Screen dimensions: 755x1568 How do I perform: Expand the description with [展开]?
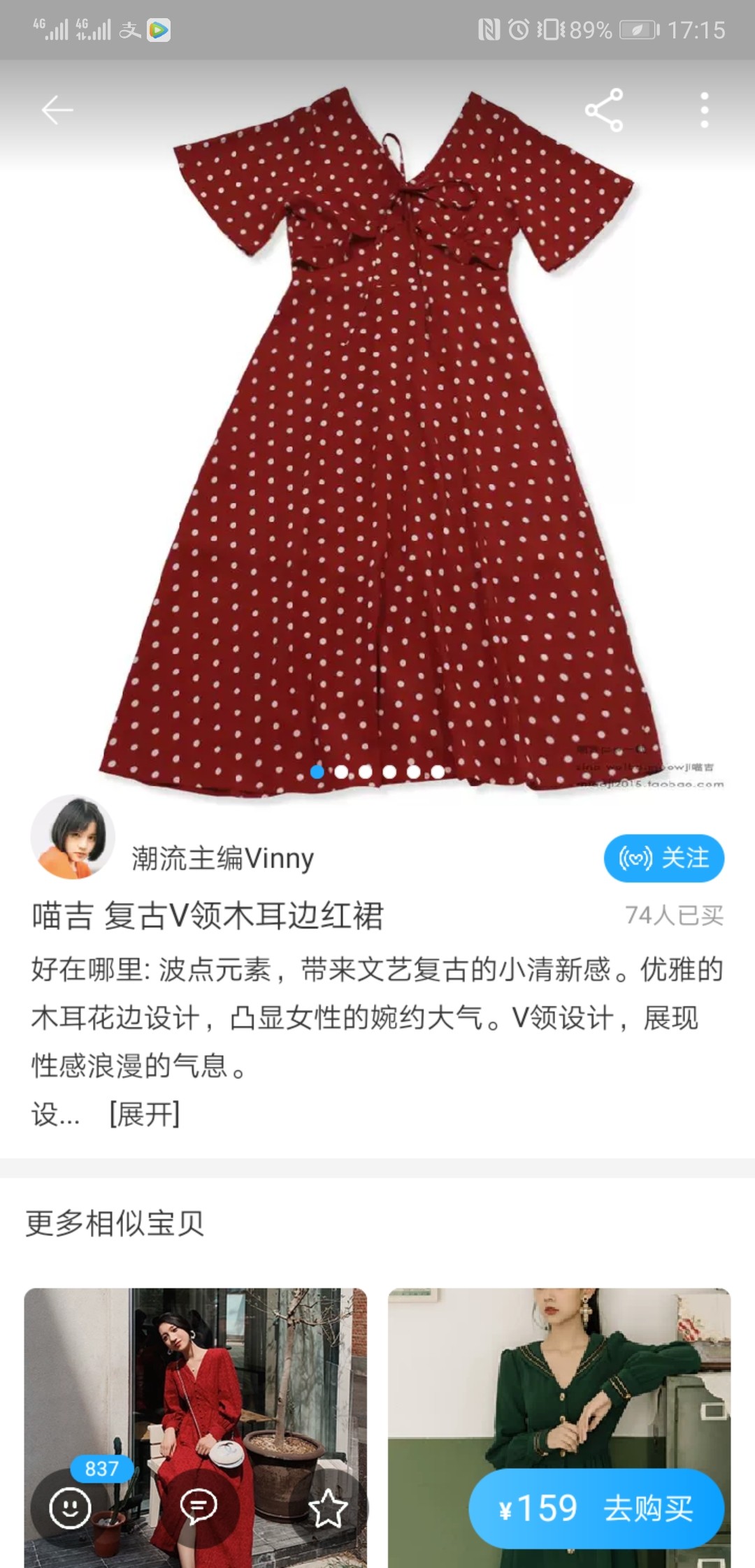[x=145, y=1114]
